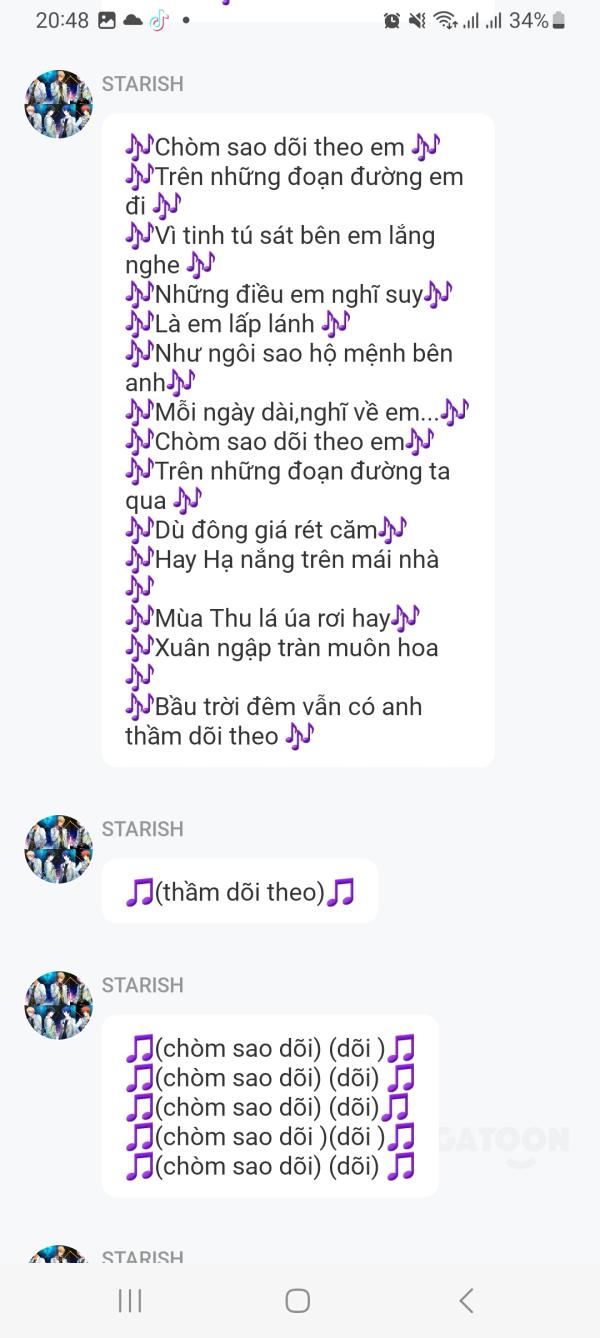Viewport: 600px width, 1338px height.
Task: Tap the STARISH avatar beside "(thầm dõi theo)" message
Action: (58, 849)
